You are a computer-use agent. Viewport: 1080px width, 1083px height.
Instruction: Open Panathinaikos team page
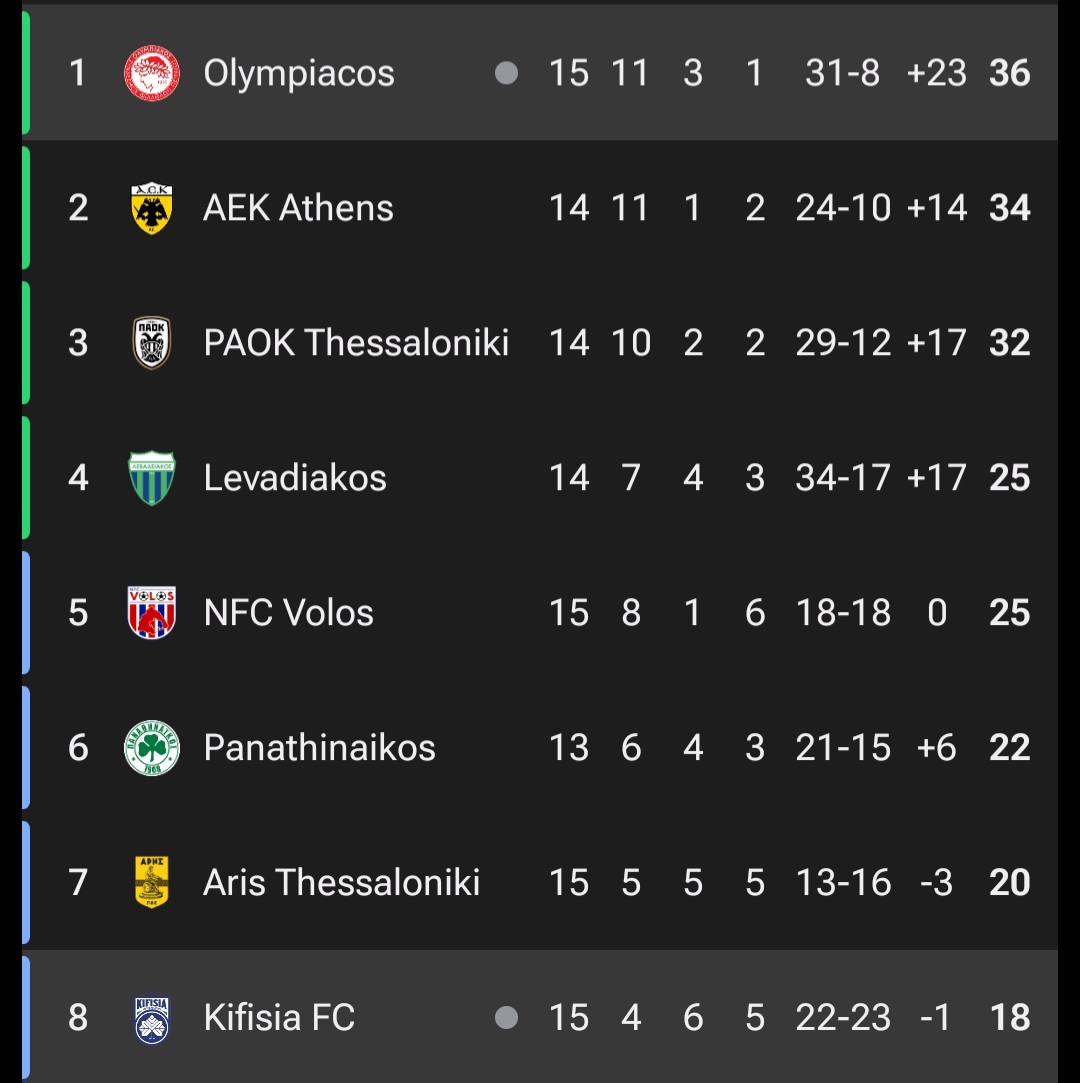(x=319, y=748)
